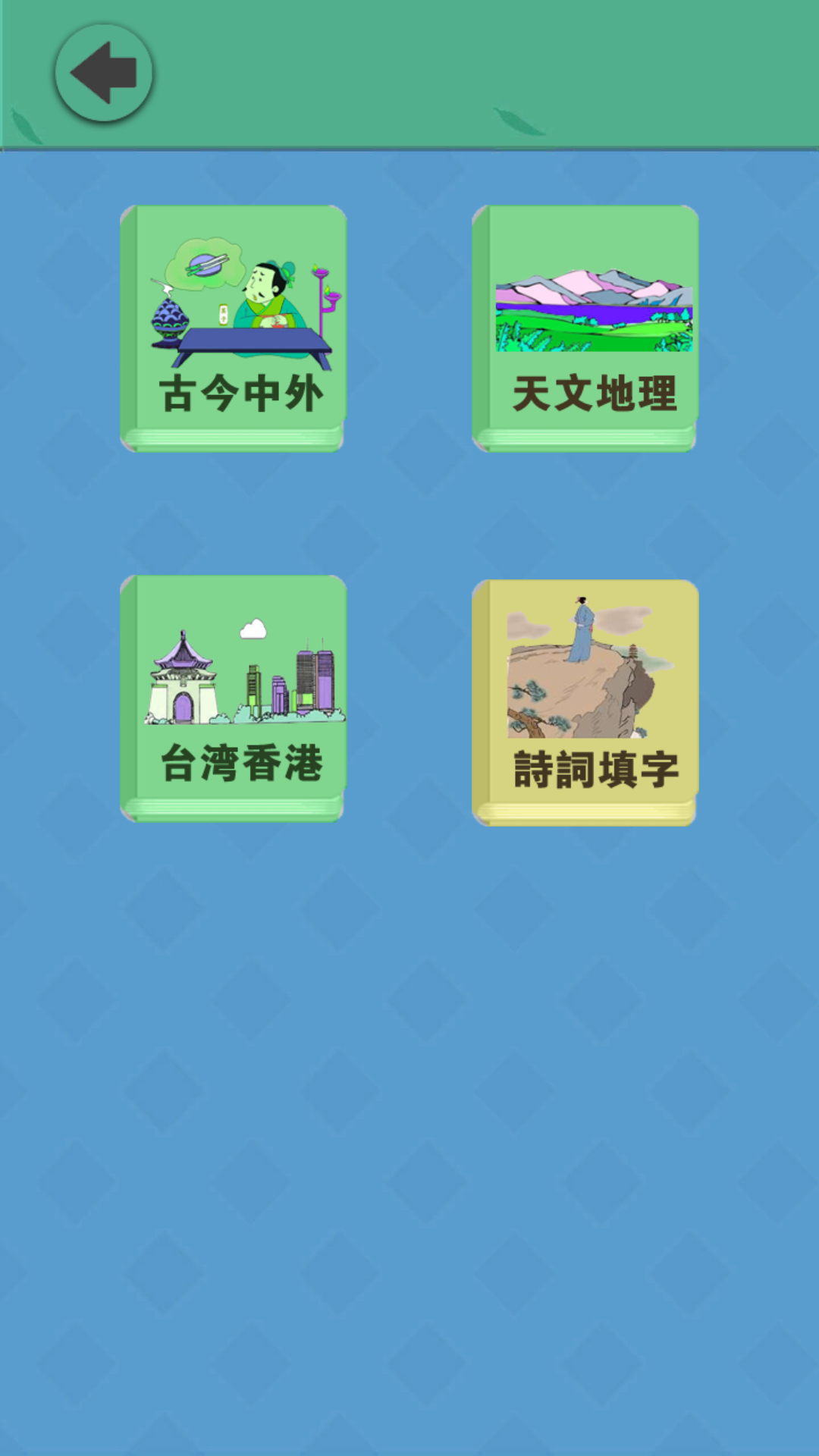Choose the 台湾香港 book category
Viewport: 819px width, 1456px height.
point(233,698)
